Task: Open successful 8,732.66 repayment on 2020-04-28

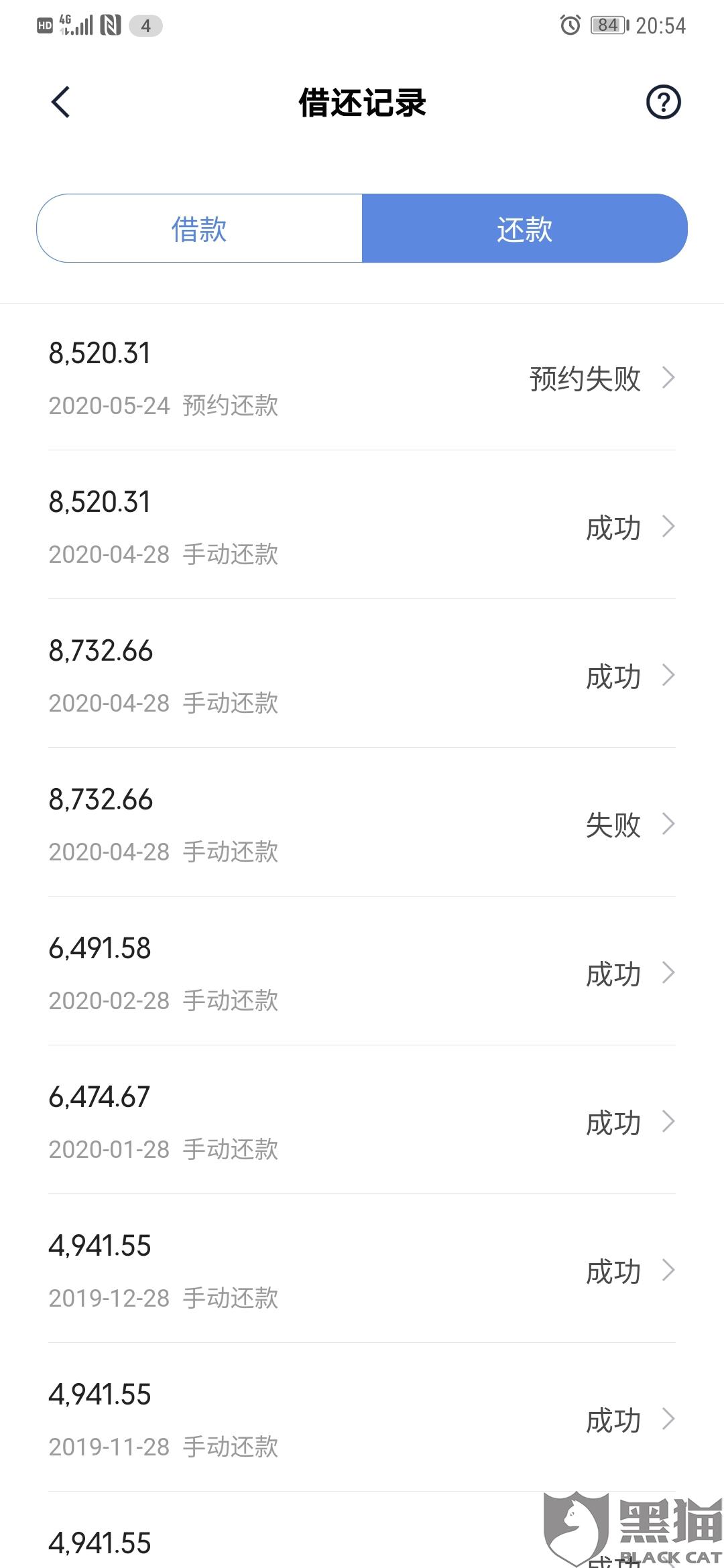Action: tap(362, 675)
